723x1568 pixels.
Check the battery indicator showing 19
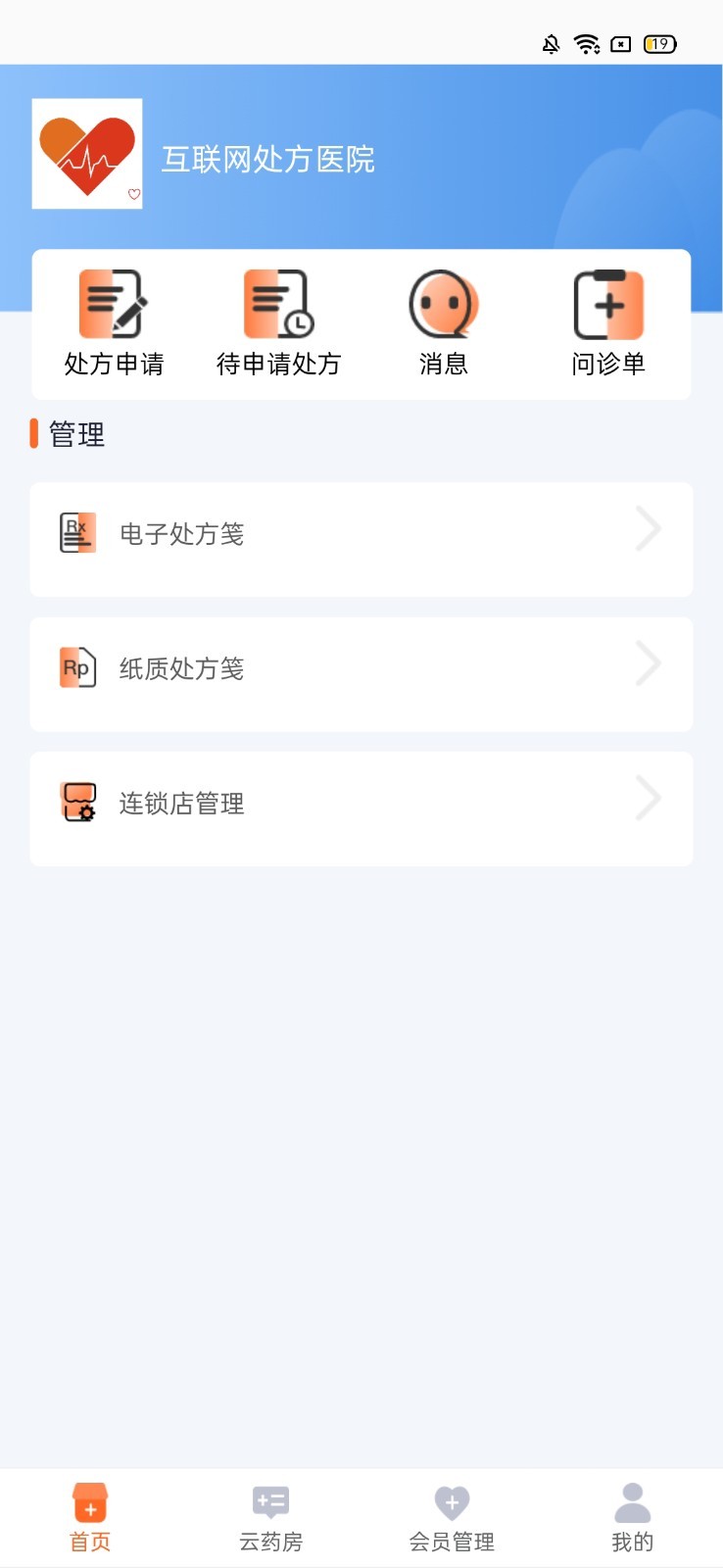tap(658, 44)
